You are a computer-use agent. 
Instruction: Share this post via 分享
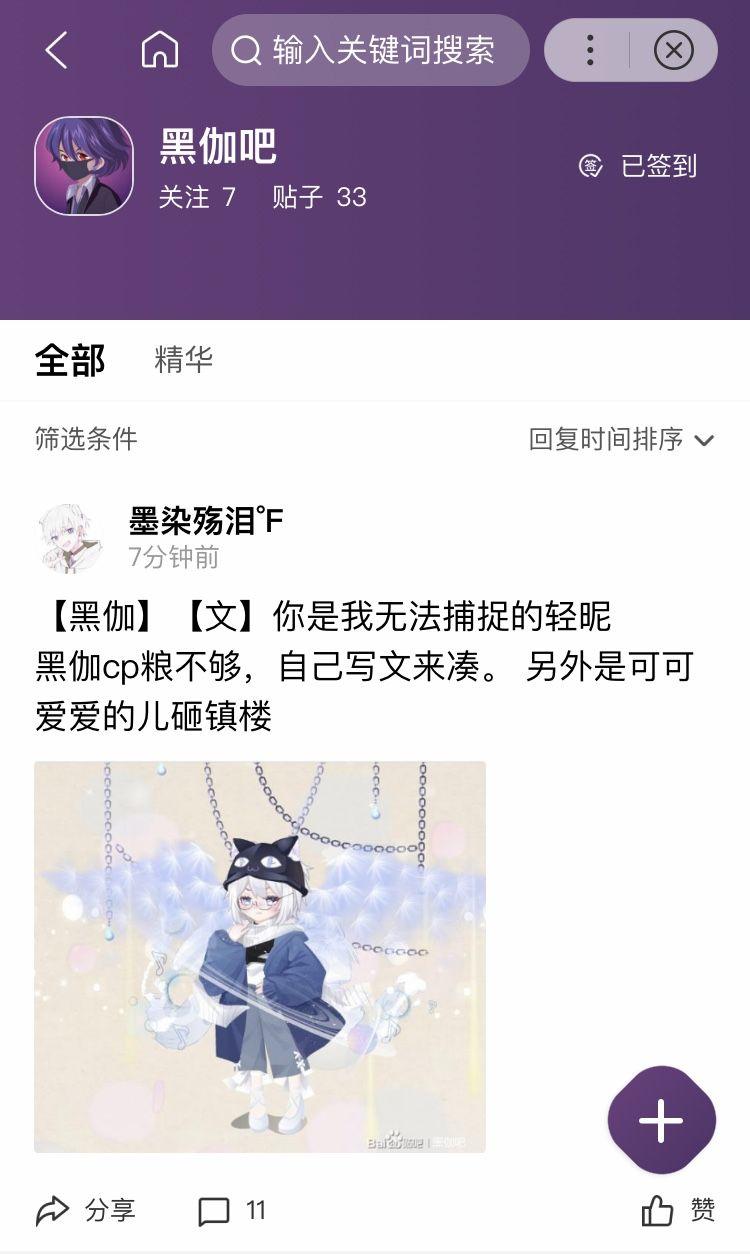(86, 1210)
